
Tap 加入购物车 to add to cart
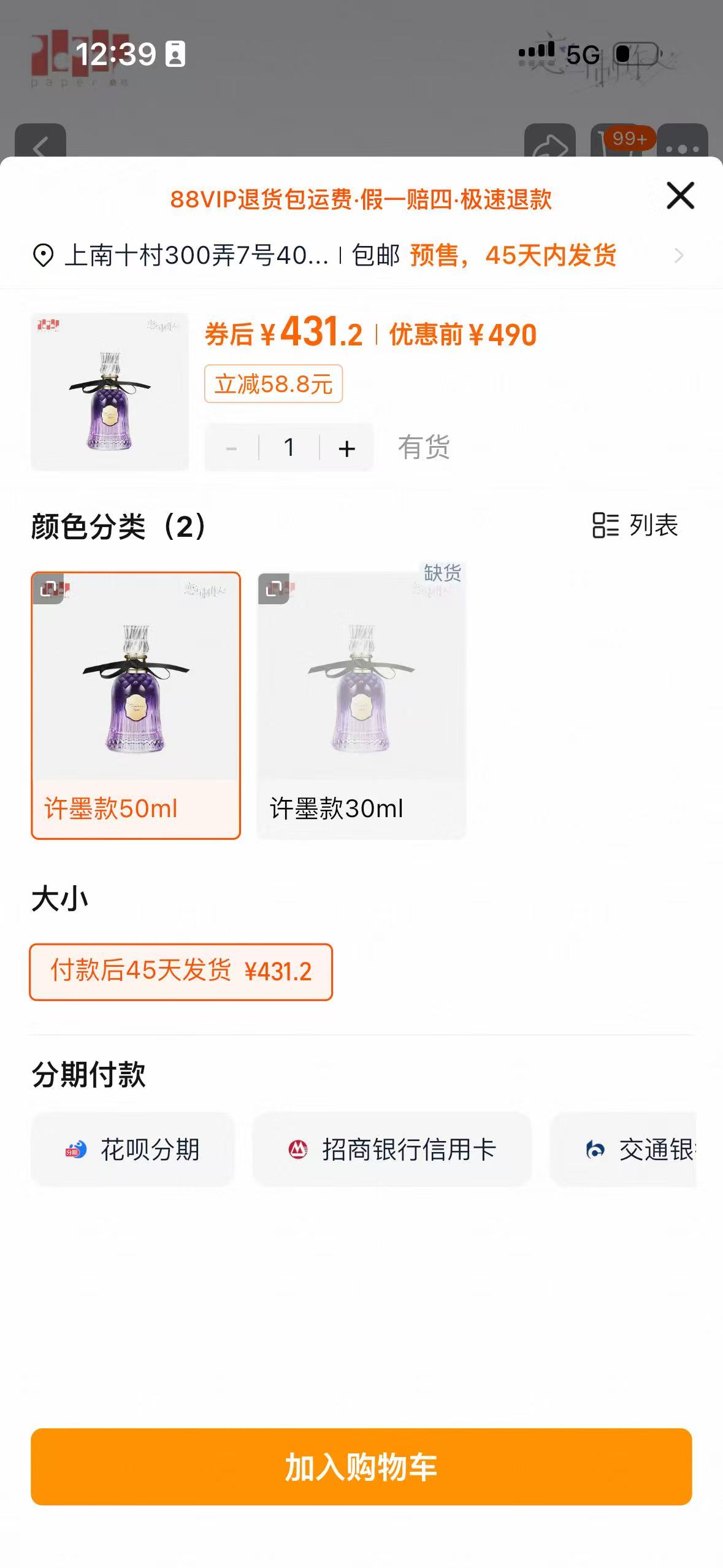click(361, 1467)
